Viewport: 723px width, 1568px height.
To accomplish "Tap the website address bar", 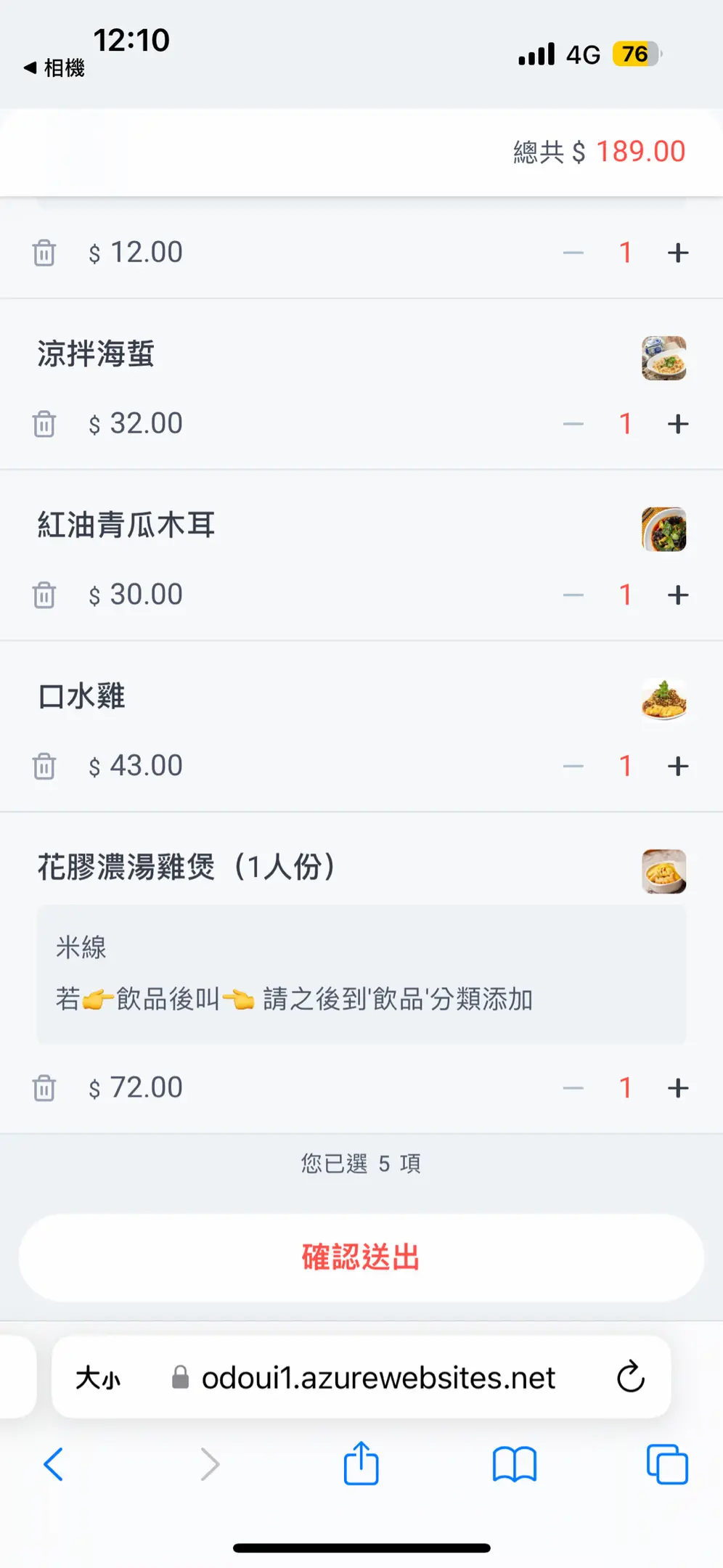I will click(361, 1377).
